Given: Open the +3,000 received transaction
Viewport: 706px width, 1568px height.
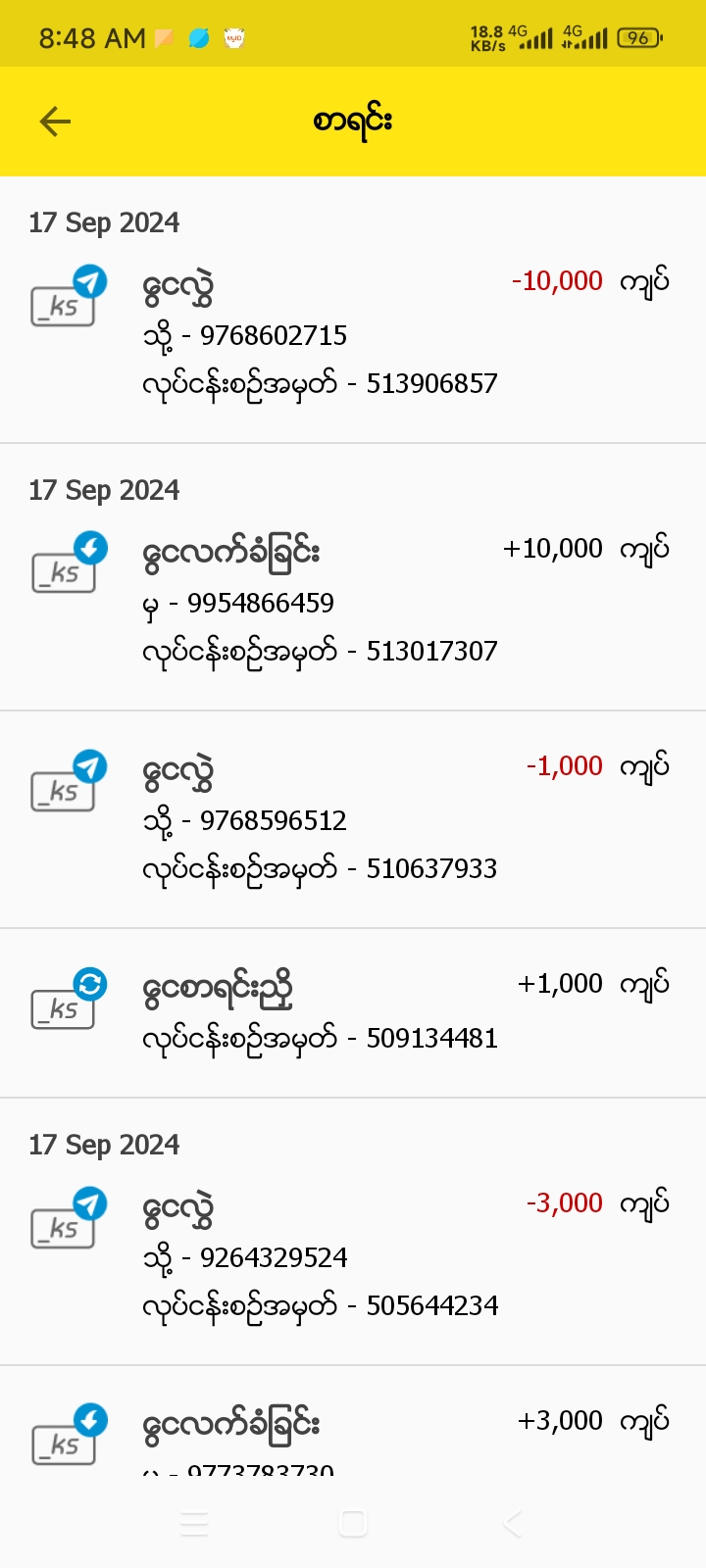Looking at the screenshot, I should click(353, 1431).
